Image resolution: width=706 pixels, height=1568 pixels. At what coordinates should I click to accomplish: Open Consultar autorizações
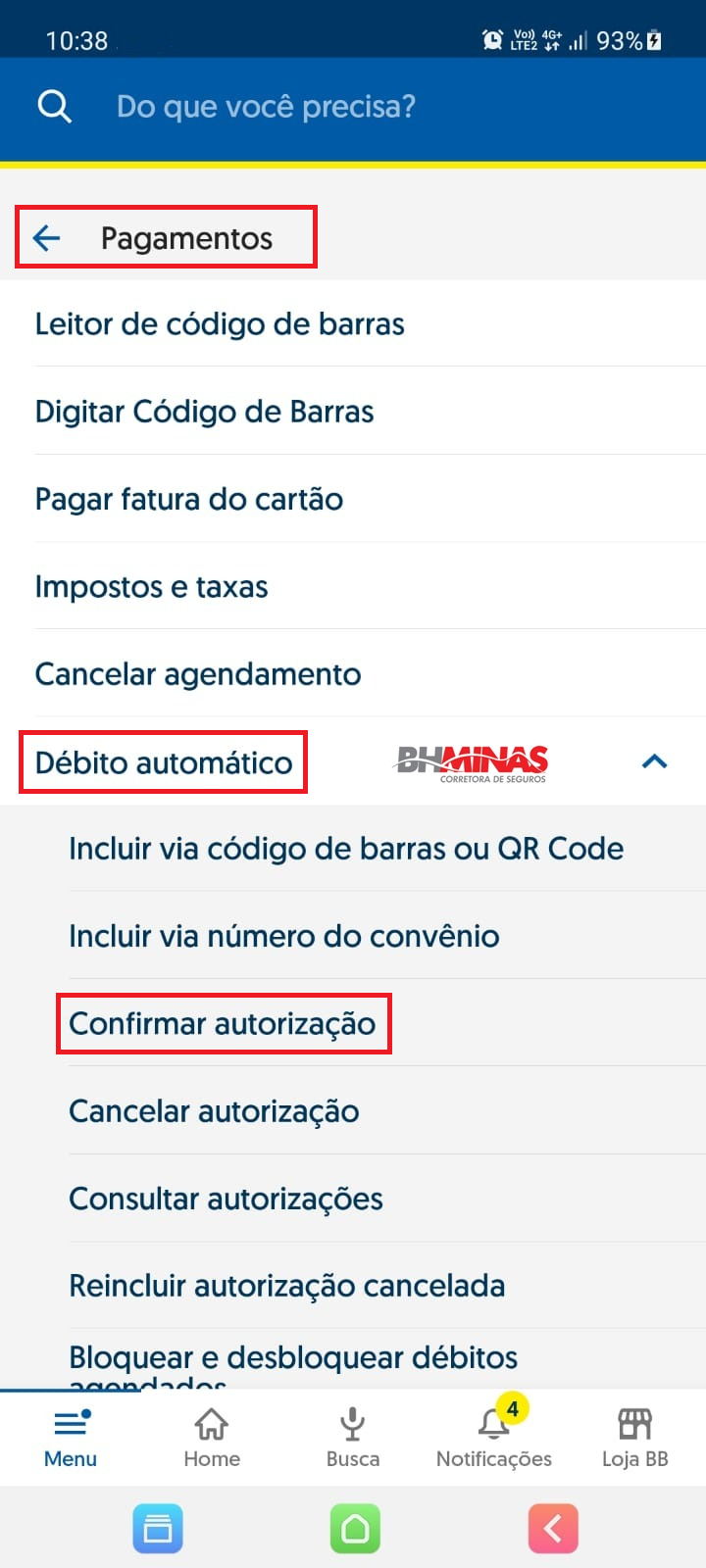(x=226, y=1199)
